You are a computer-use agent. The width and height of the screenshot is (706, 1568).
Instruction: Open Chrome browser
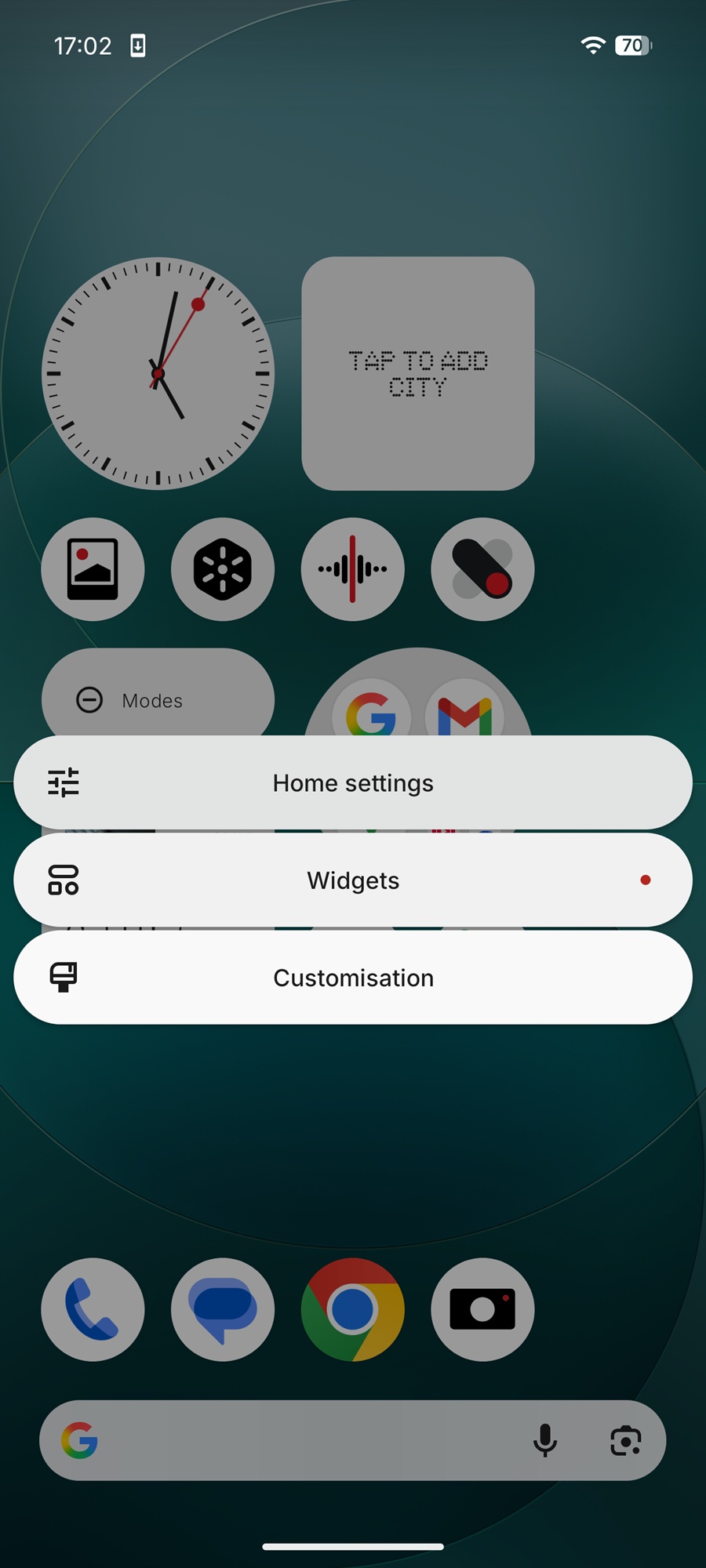(x=353, y=1309)
